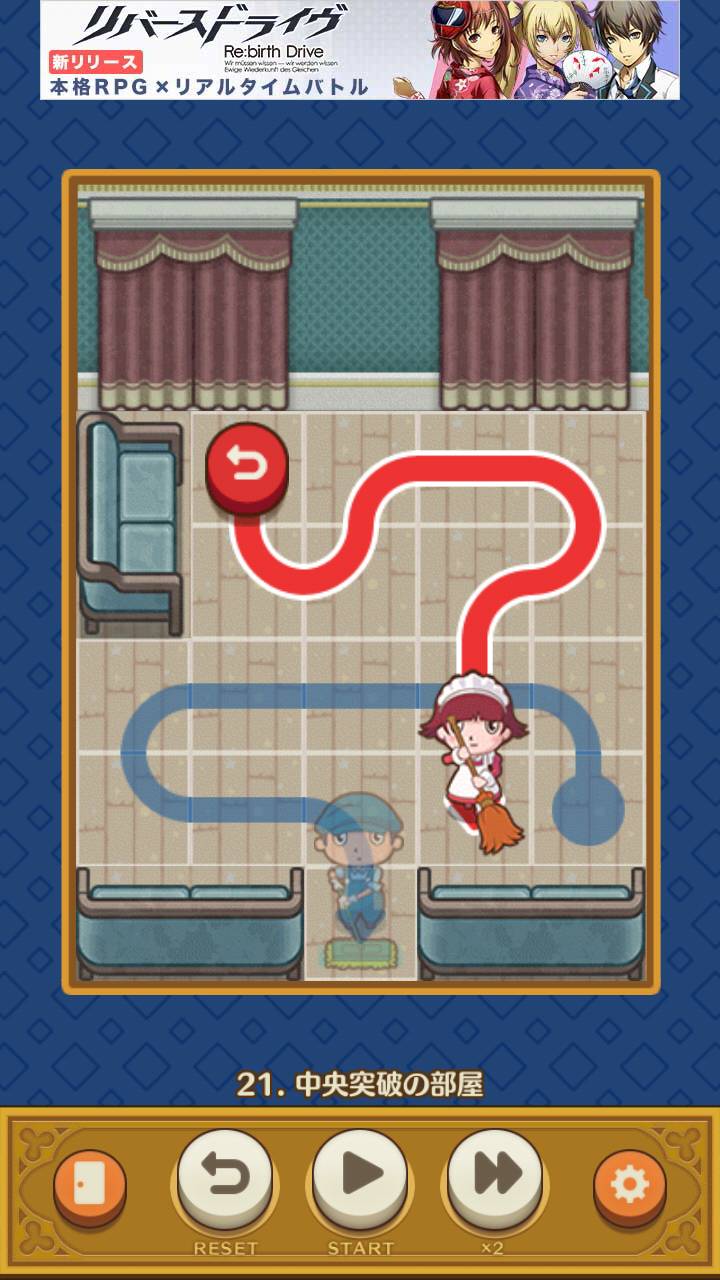
Task: Enable x2 fast-forward speed
Action: pos(495,1177)
